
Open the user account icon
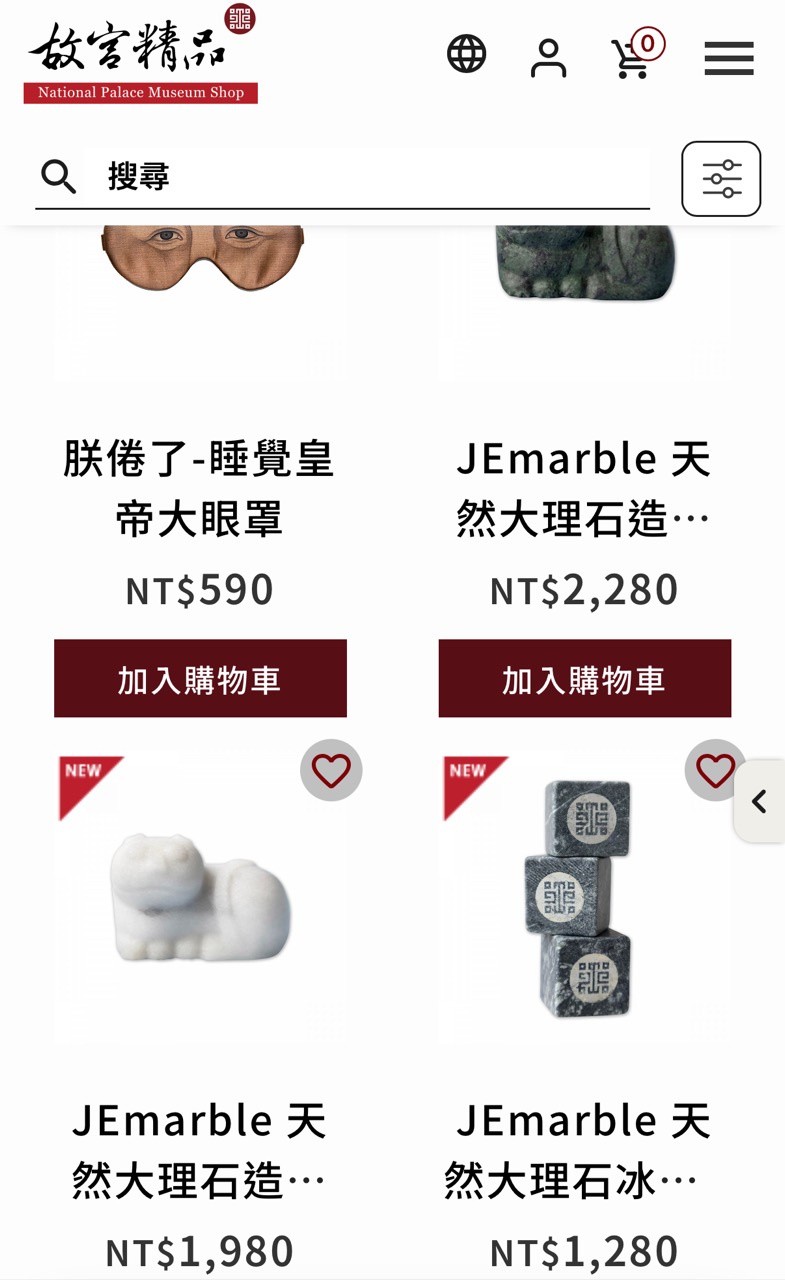[x=548, y=58]
